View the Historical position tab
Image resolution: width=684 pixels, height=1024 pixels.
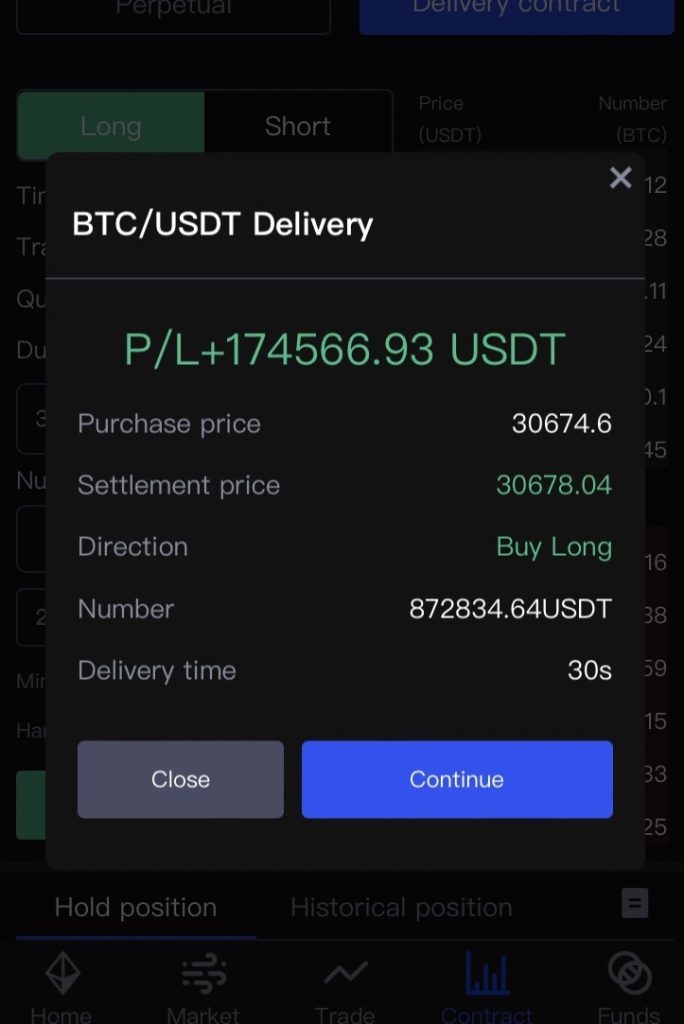[401, 907]
